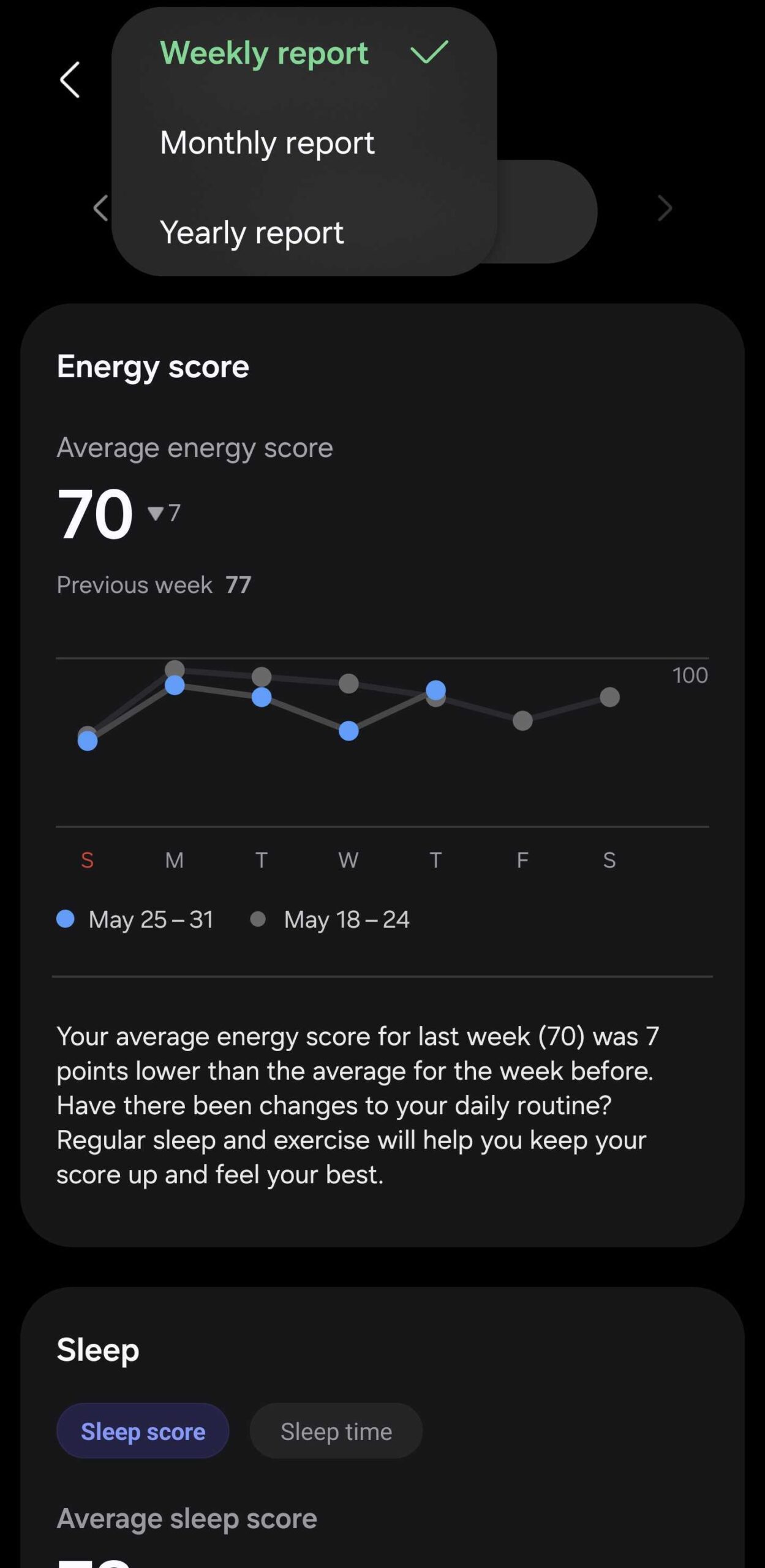Choose Monthly report option
Screen dimensions: 765x1568
pos(267,143)
